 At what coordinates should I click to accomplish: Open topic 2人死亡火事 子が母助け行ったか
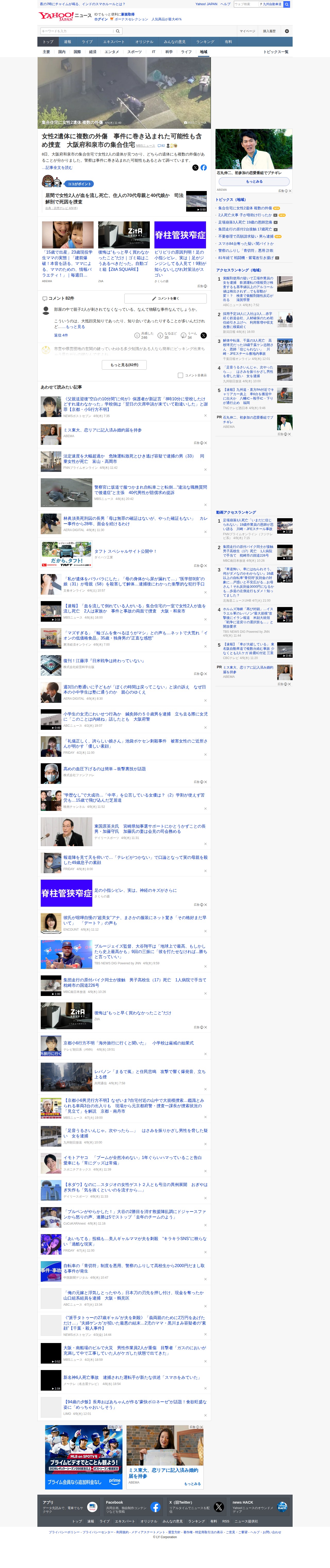245,215
